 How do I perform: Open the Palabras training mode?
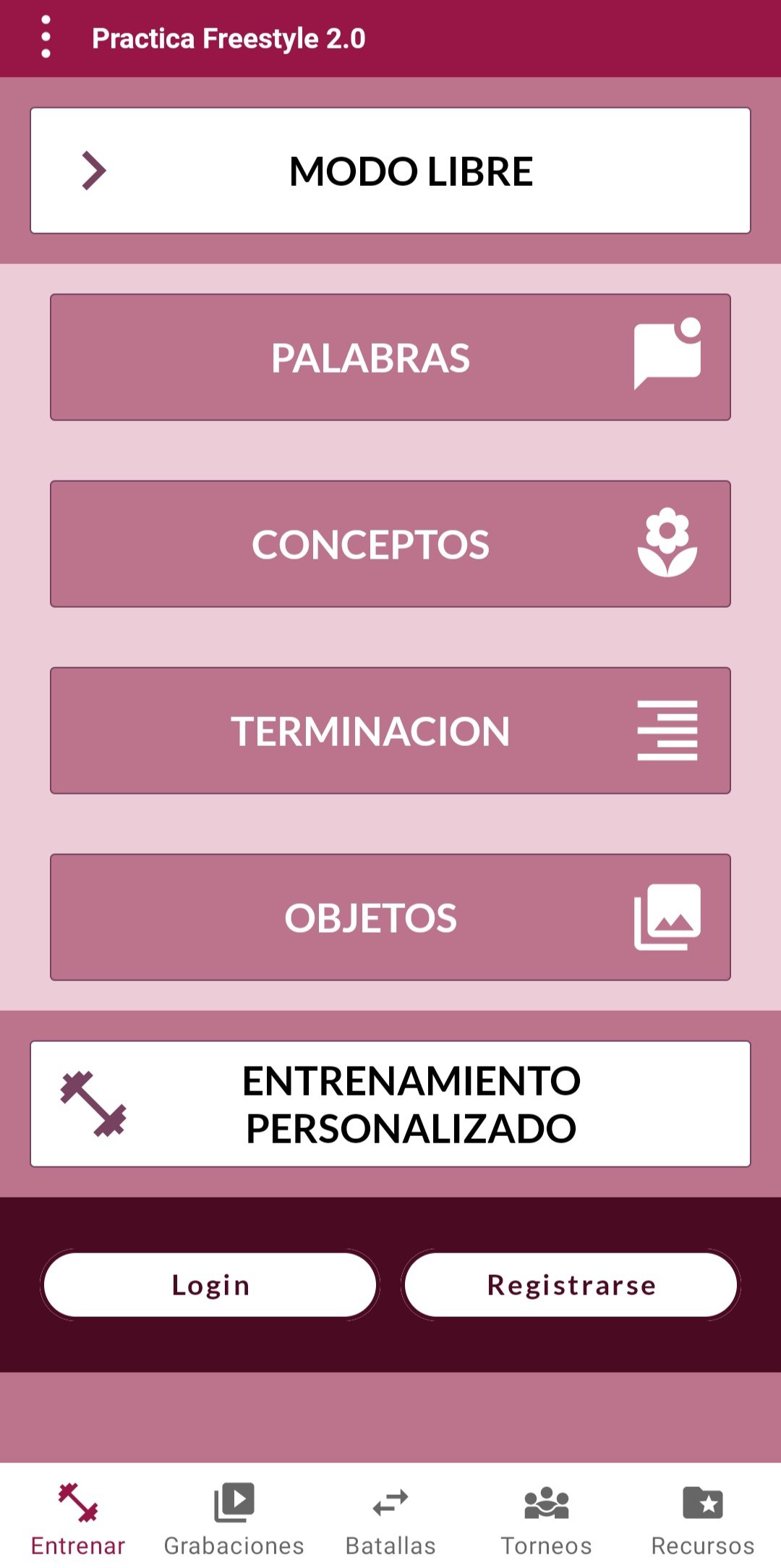(x=390, y=357)
